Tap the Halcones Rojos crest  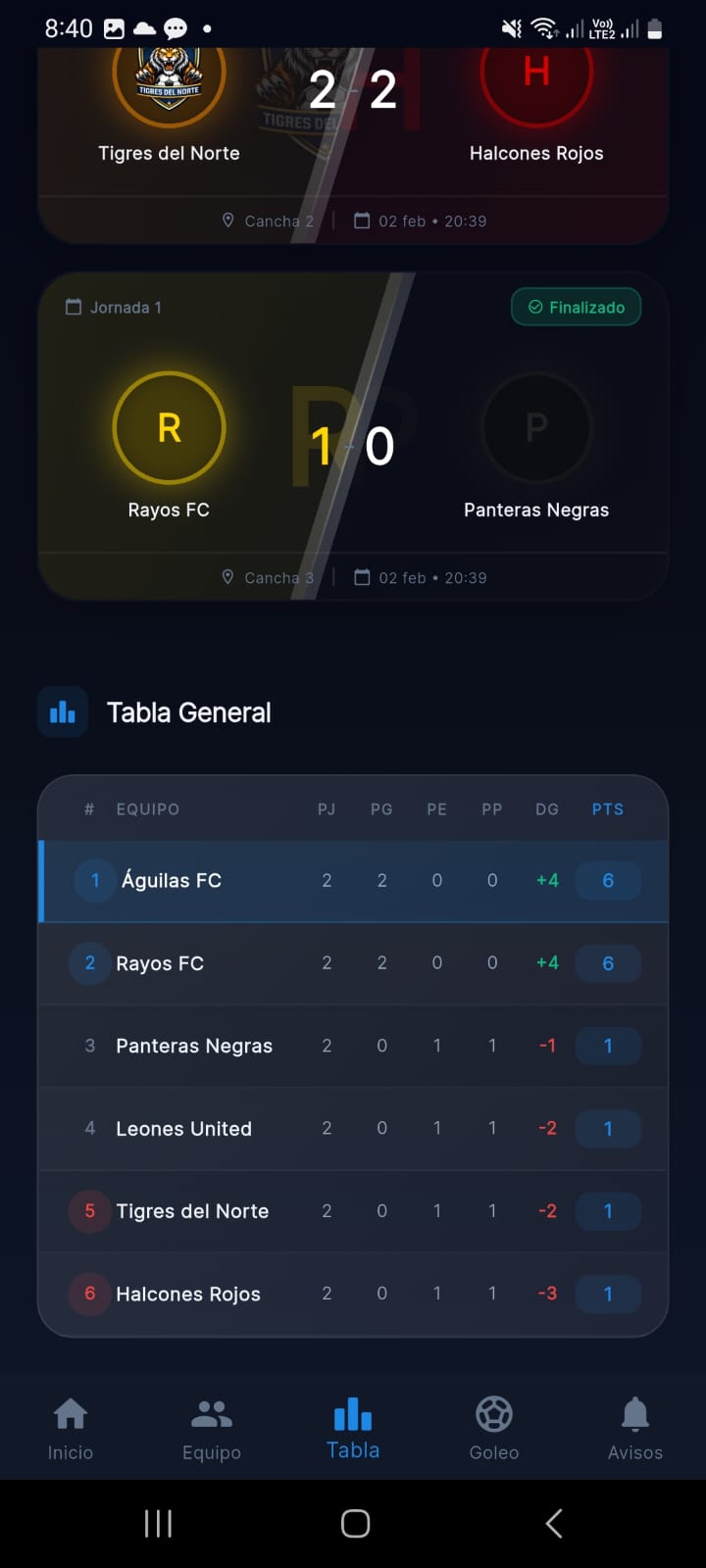536,71
